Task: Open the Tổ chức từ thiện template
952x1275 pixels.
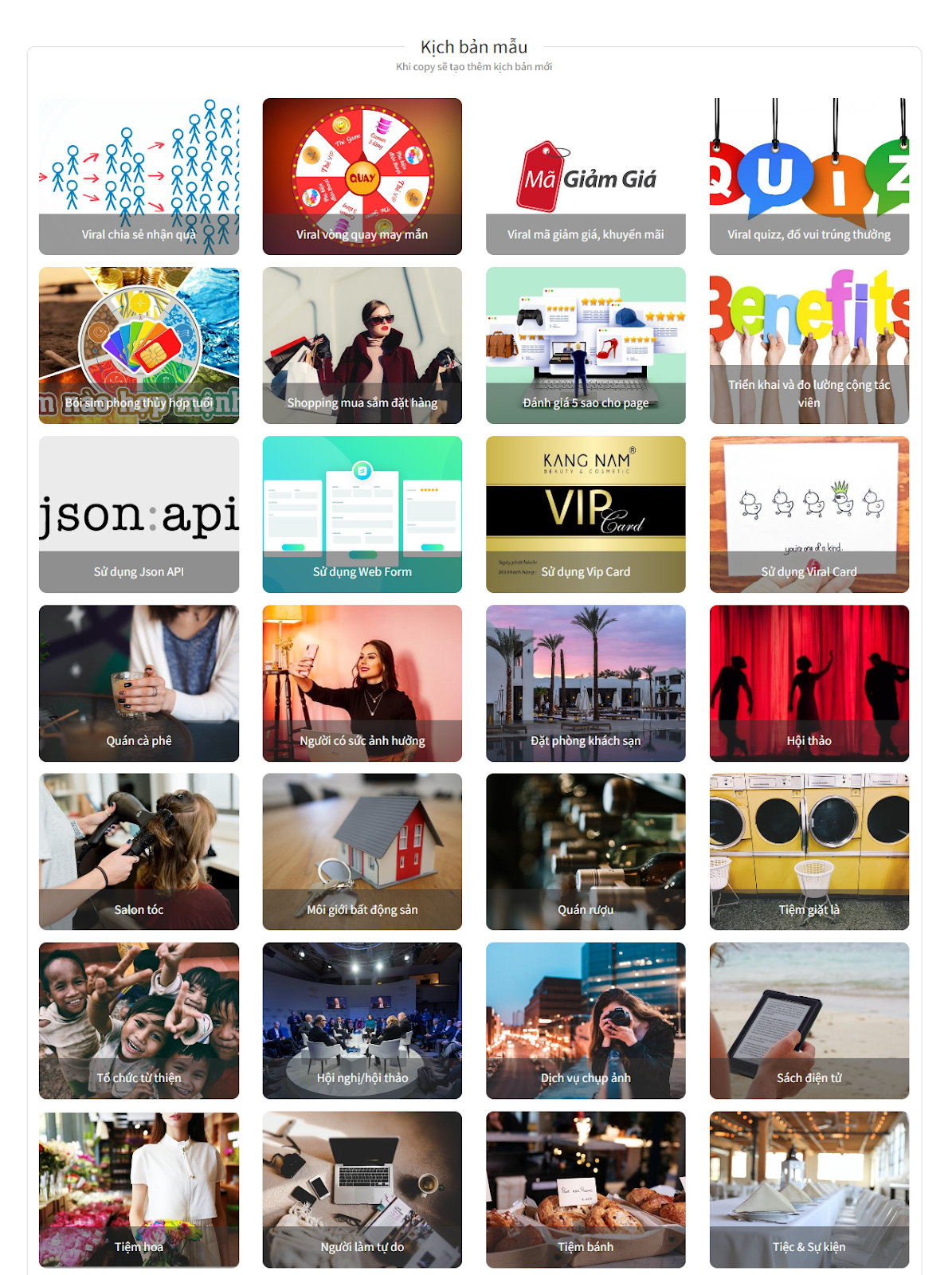Action: point(139,1020)
